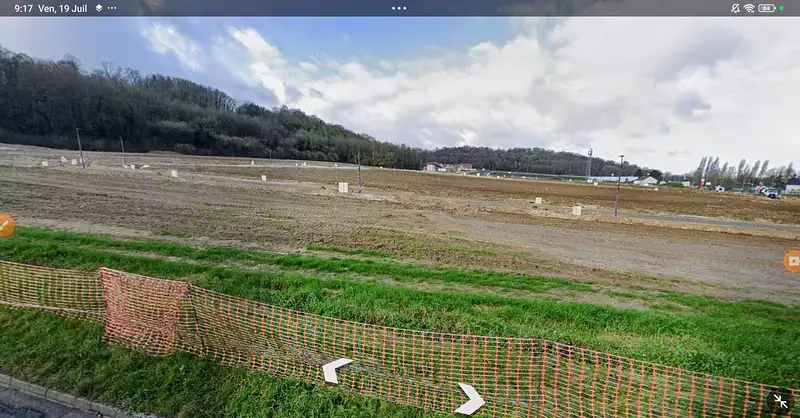Viewport: 800px width, 418px height.
Task: Exit full screen with the collapse icon
Action: pos(780,402)
